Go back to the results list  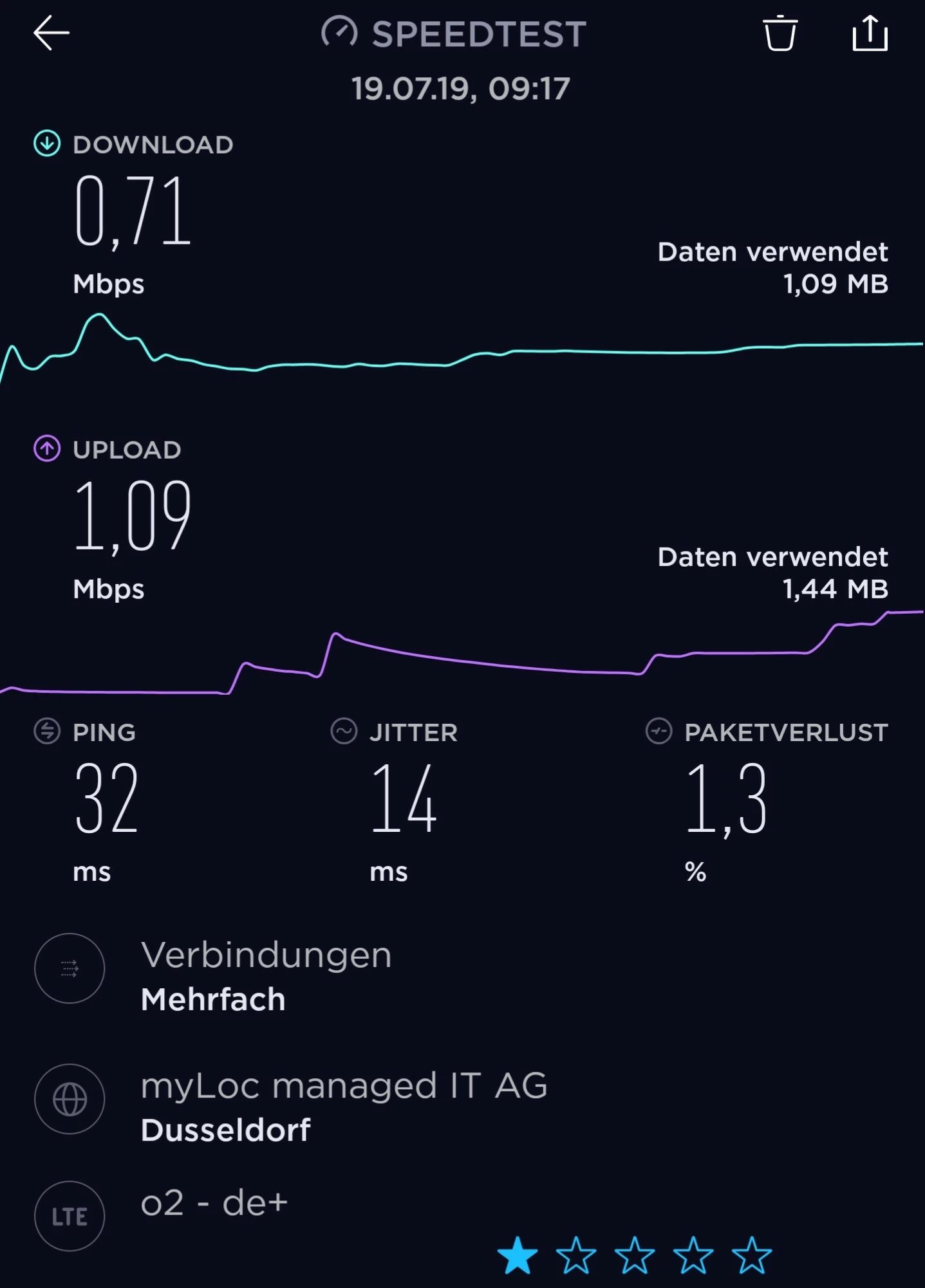51,33
